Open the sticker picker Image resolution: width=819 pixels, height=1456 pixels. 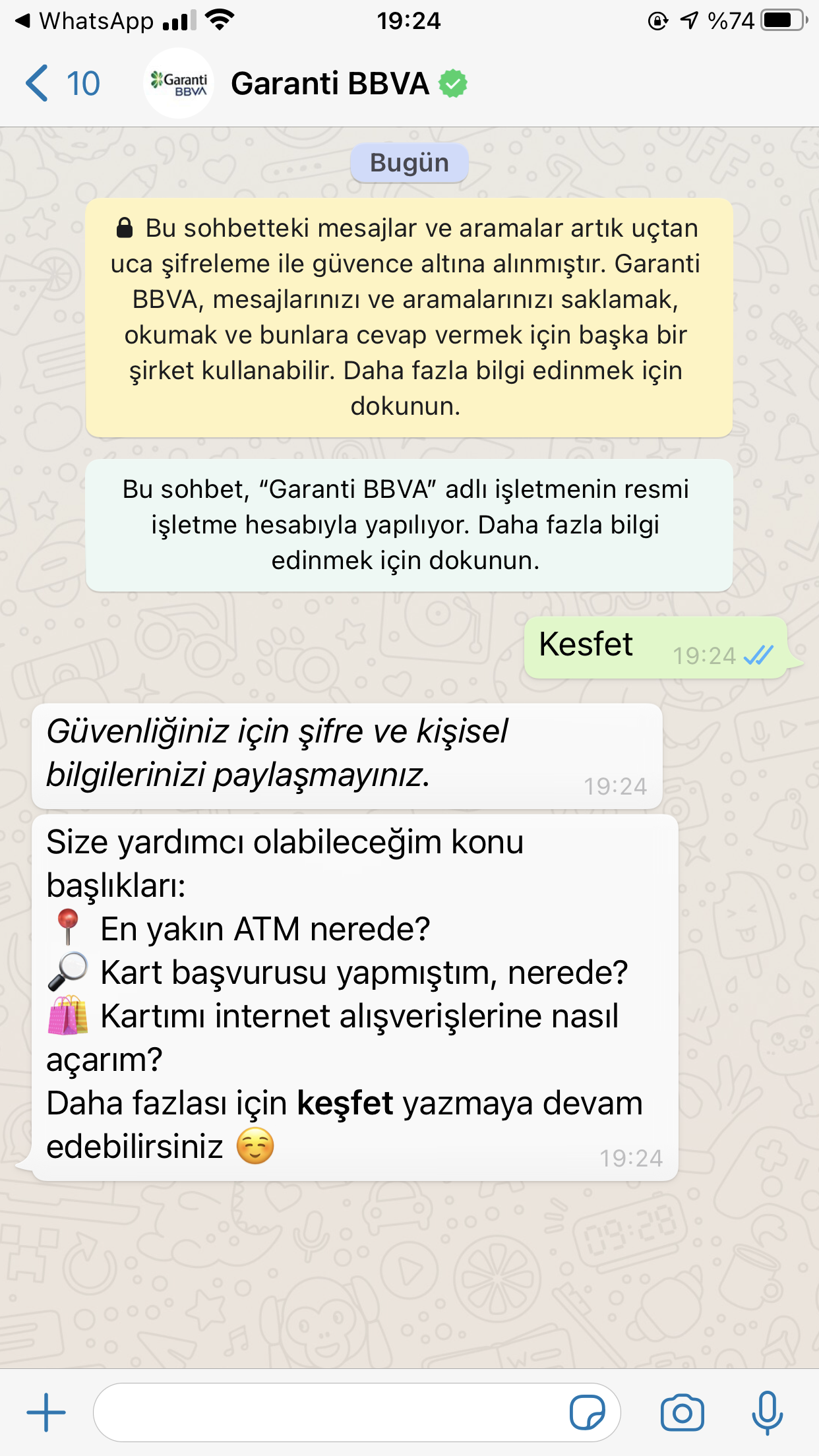[x=586, y=1412]
